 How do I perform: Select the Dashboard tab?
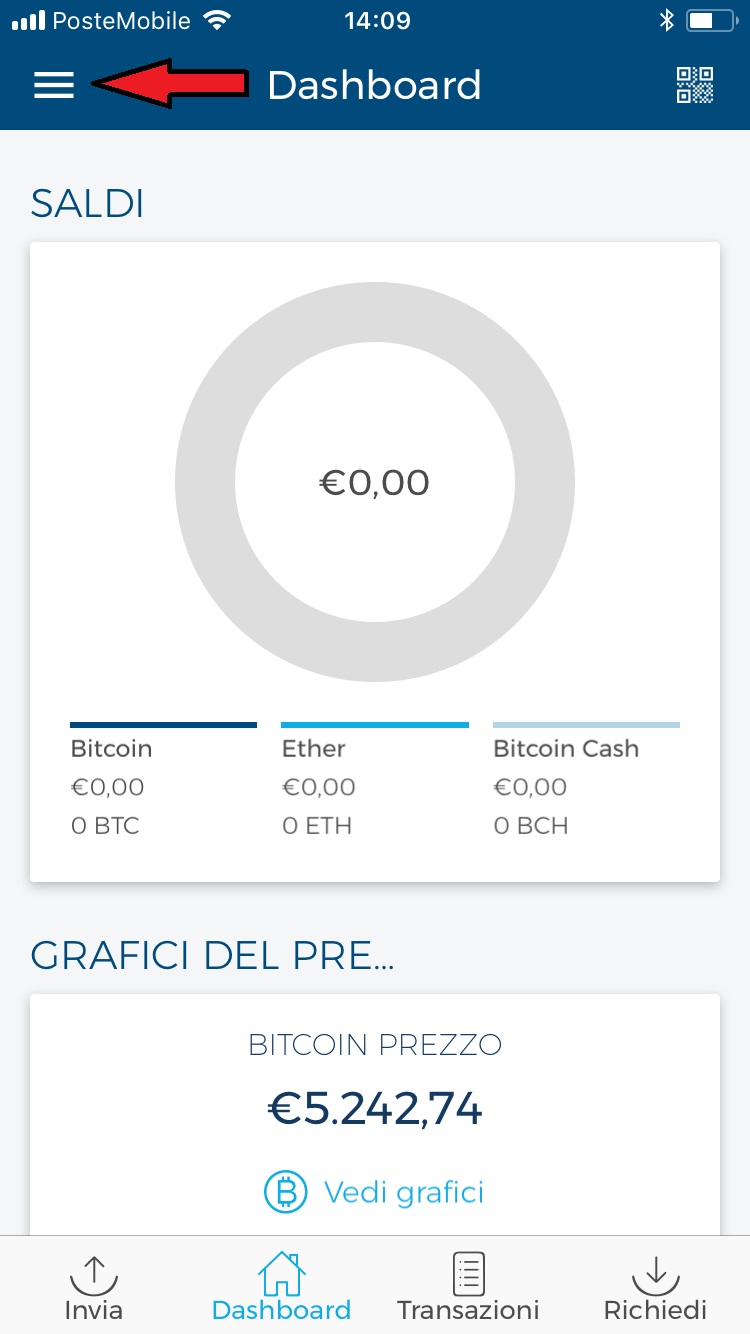[281, 1287]
